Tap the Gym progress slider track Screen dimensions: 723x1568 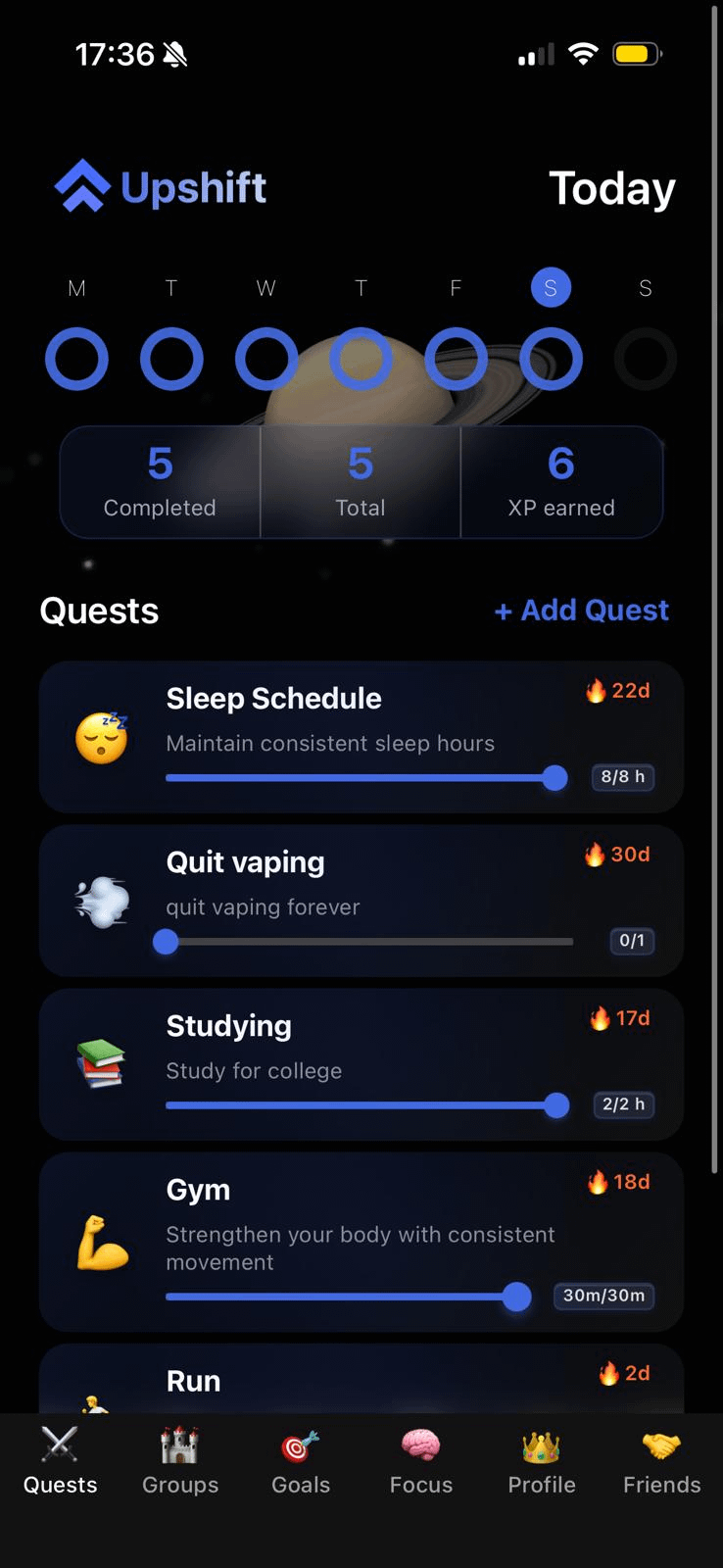tap(343, 1297)
